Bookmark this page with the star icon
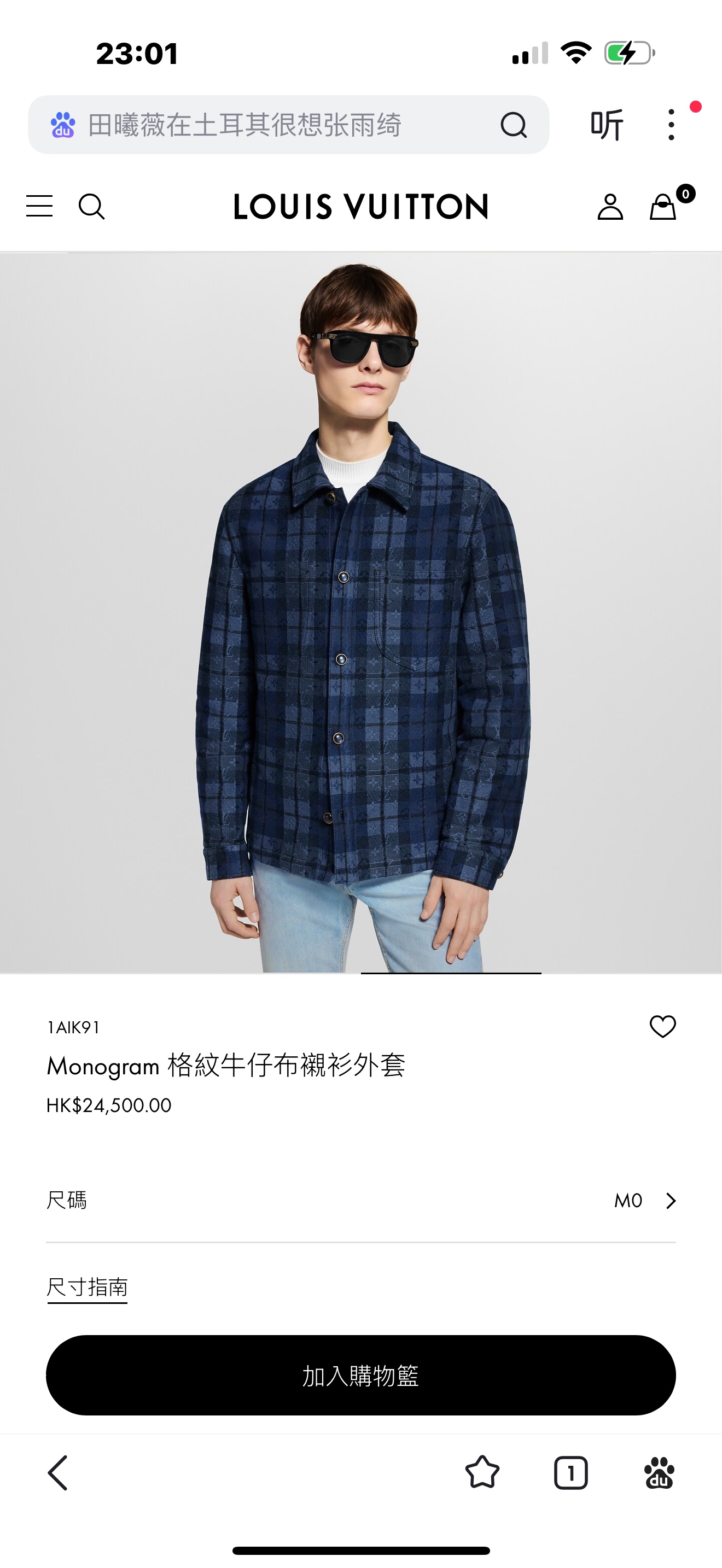Viewport: 722px width, 1568px height. tap(482, 1473)
